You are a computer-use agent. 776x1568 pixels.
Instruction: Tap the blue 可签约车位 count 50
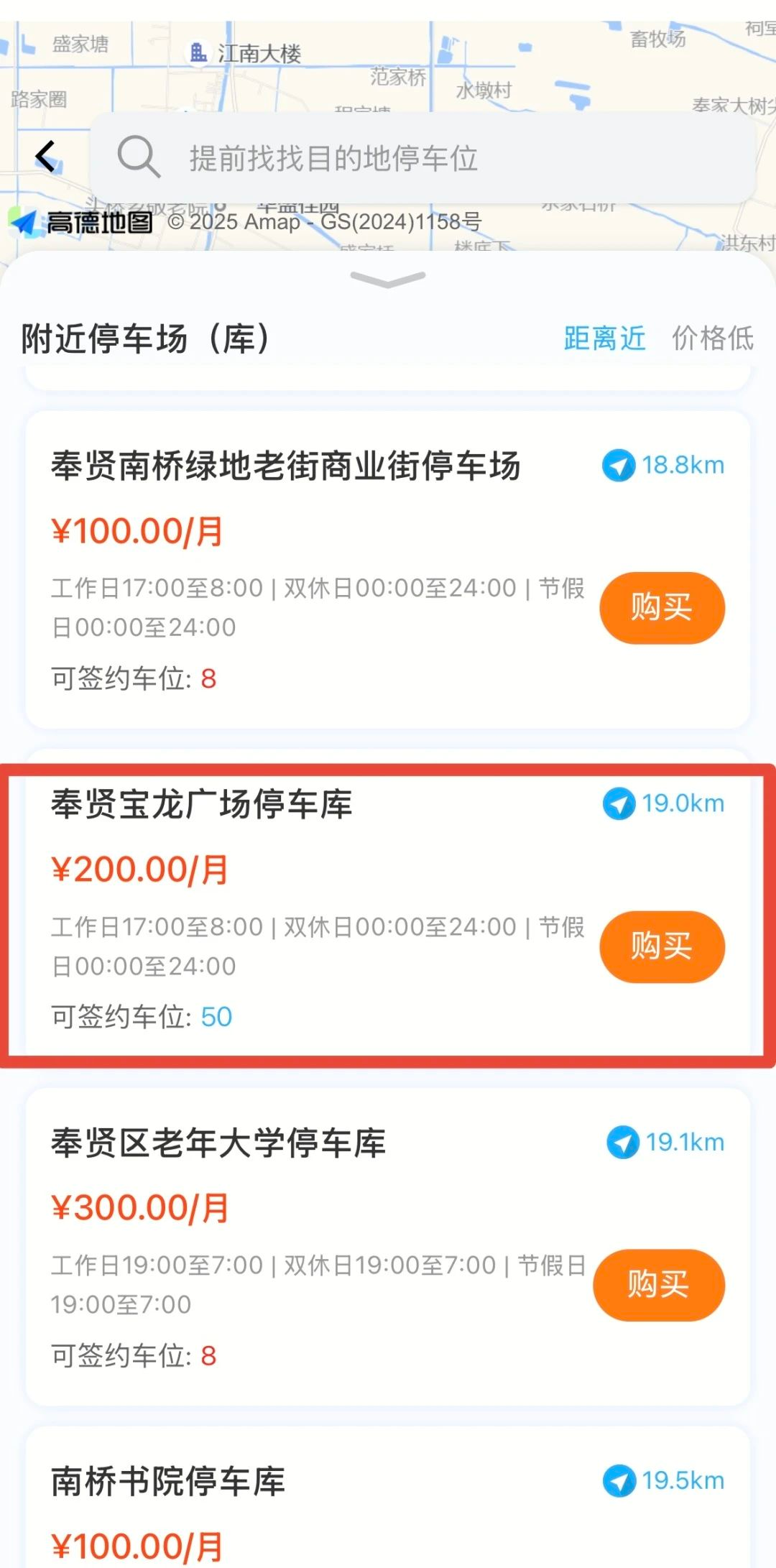pos(216,1016)
